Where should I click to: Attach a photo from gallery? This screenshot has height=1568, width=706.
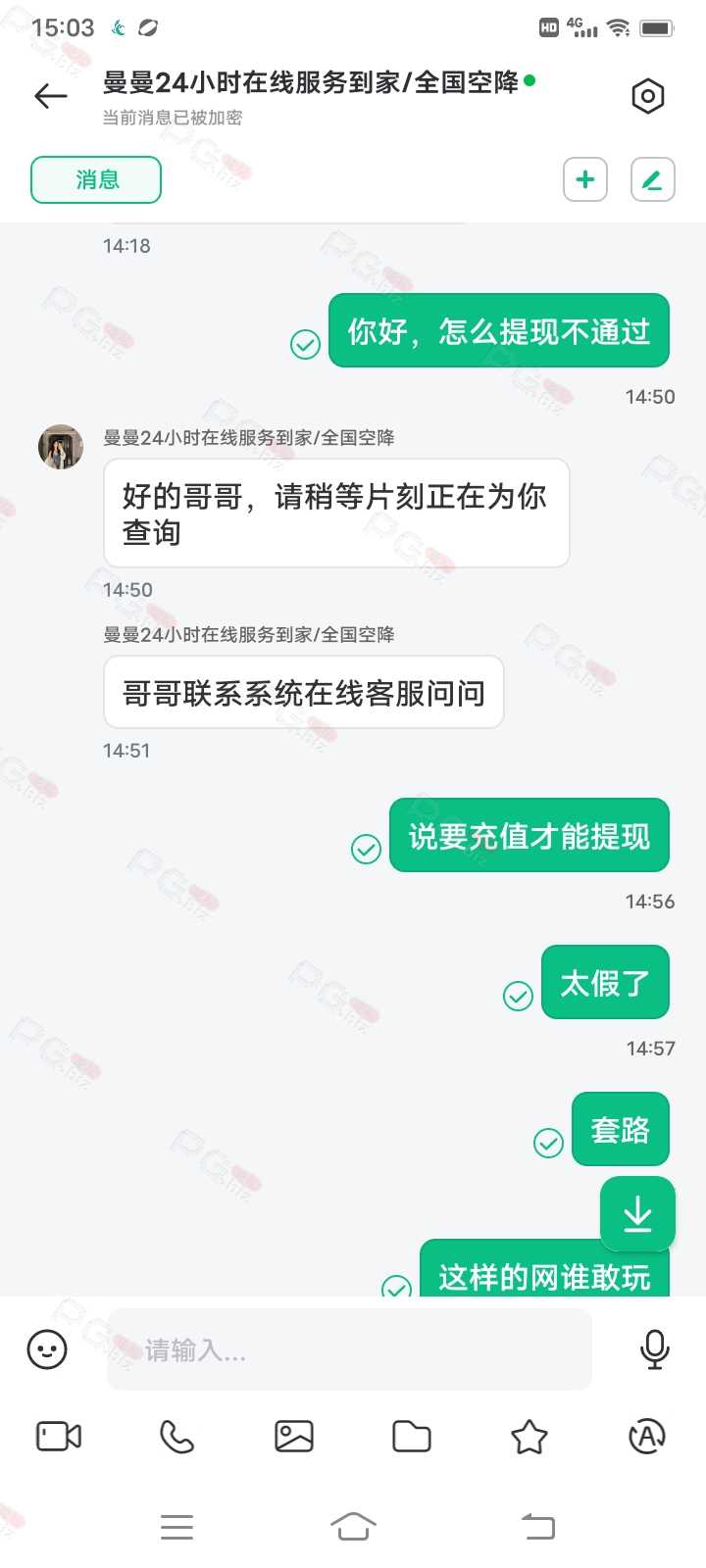[294, 1437]
